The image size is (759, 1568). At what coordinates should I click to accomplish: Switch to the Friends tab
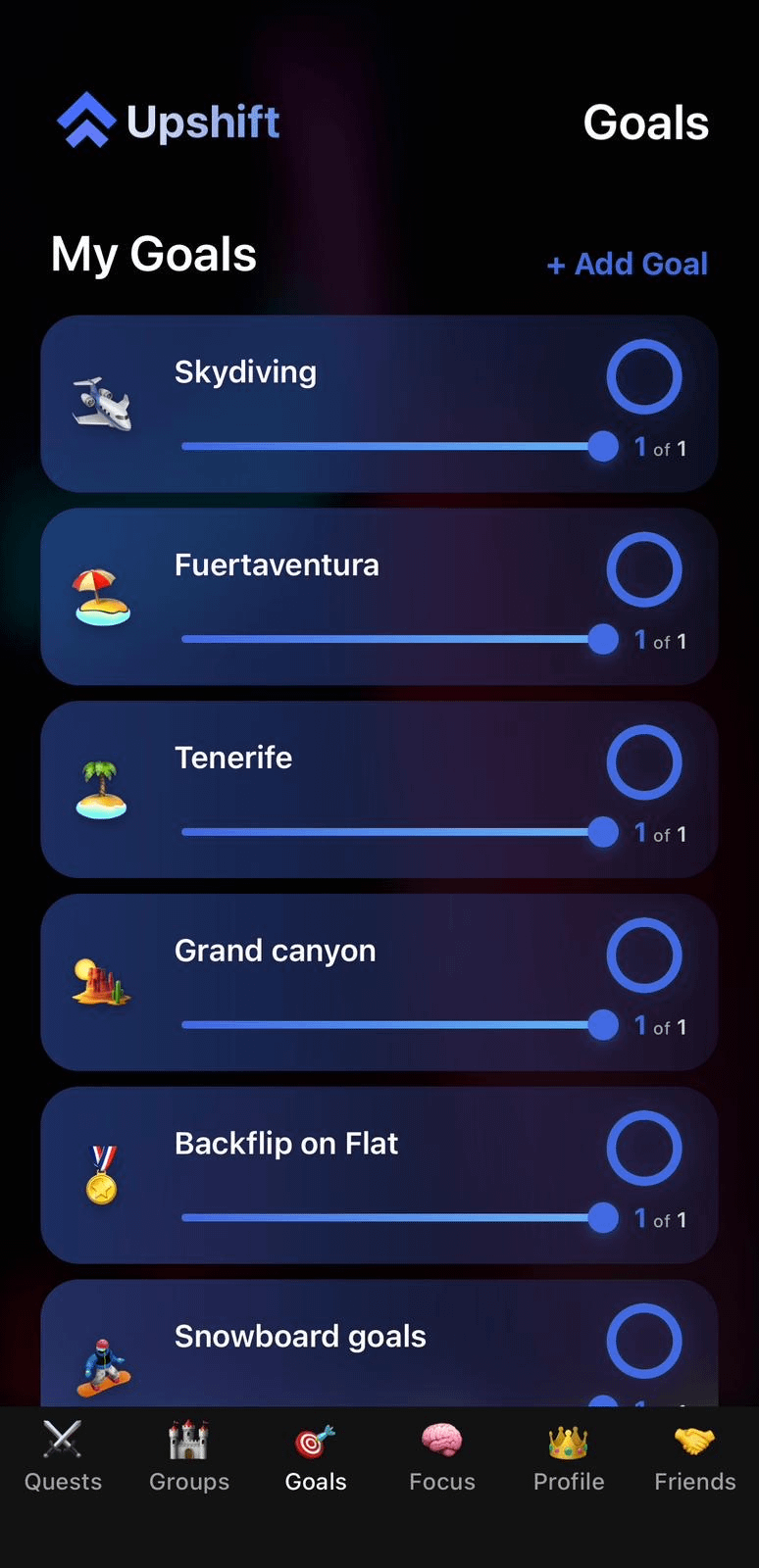(695, 1457)
